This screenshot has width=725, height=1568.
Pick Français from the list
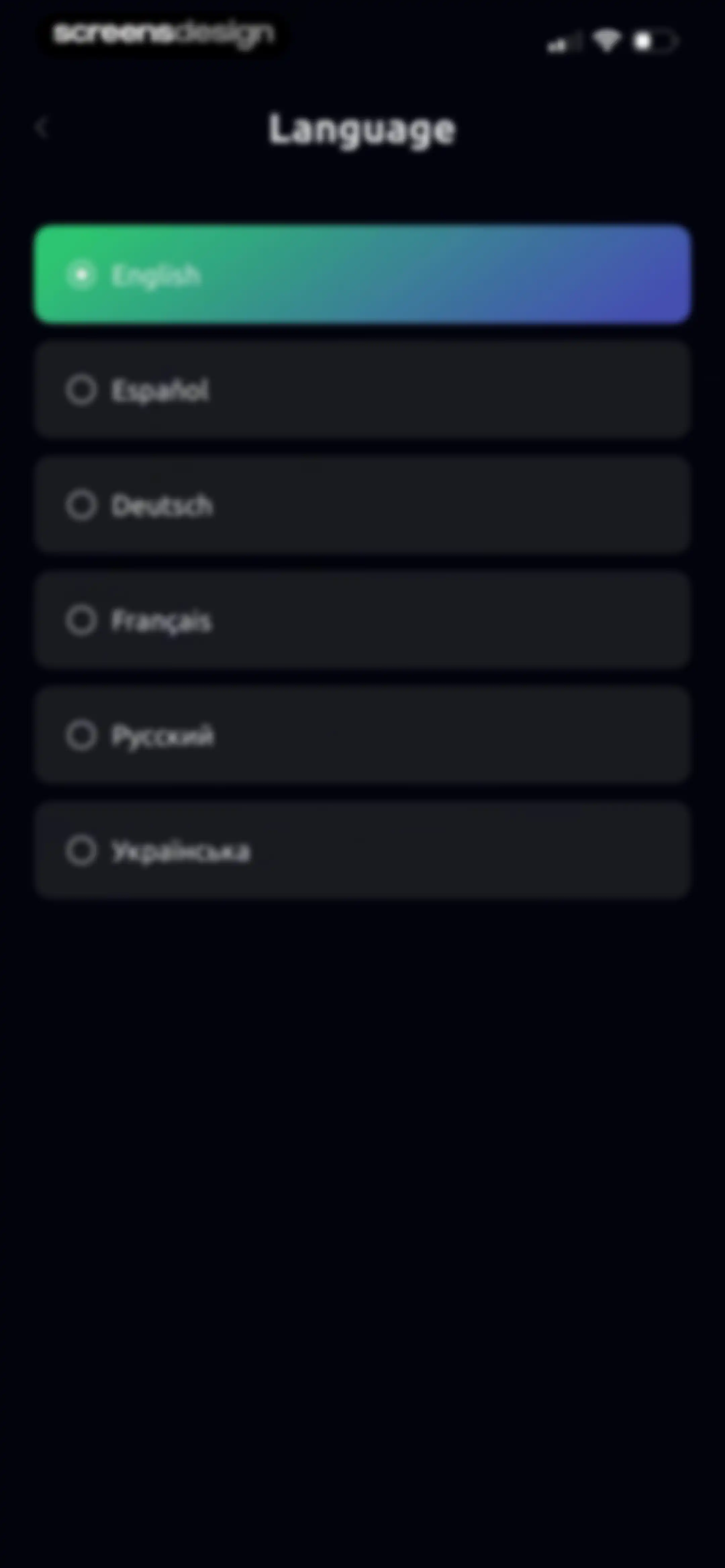tap(362, 620)
